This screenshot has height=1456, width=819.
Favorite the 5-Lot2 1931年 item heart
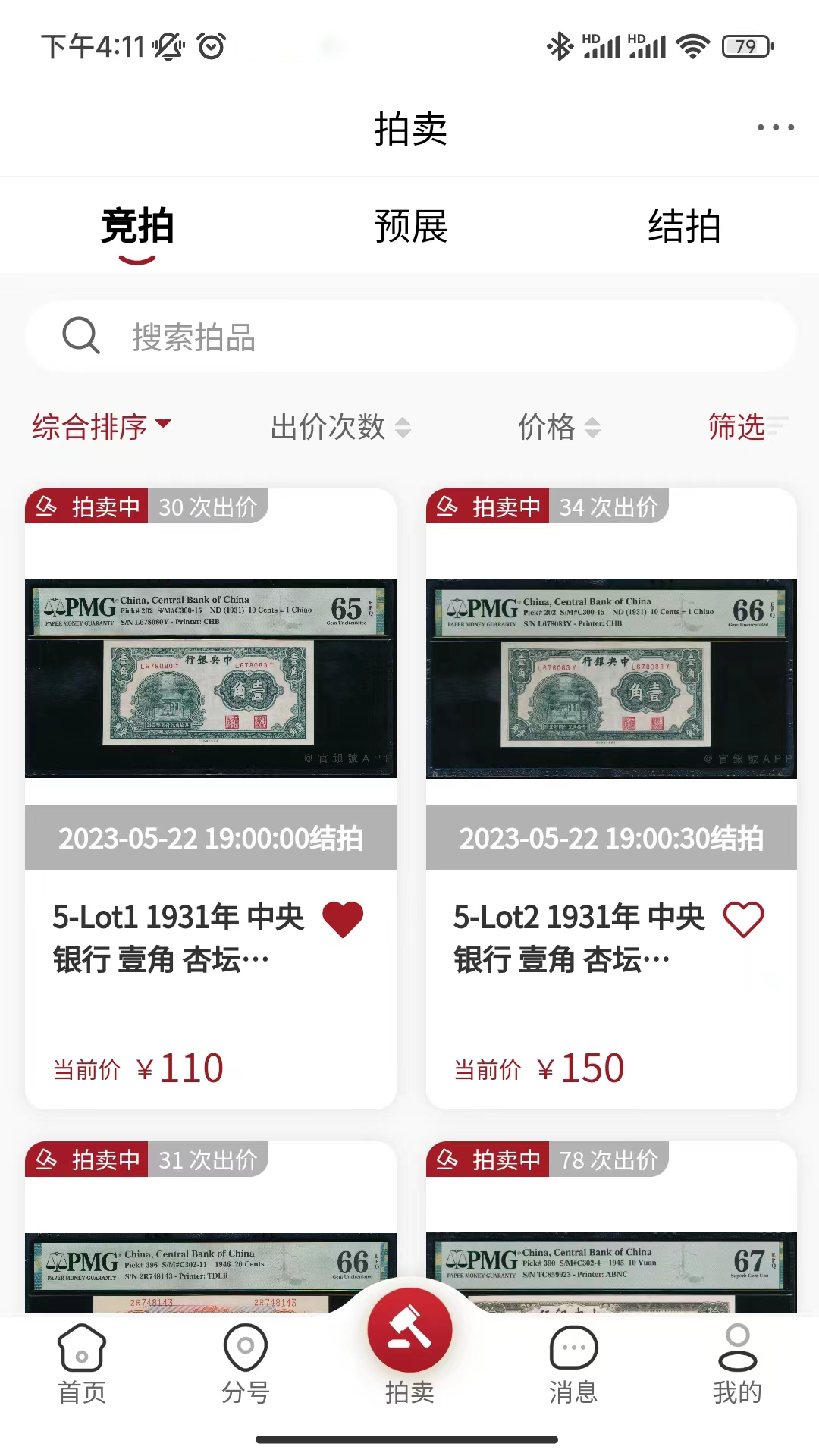744,918
